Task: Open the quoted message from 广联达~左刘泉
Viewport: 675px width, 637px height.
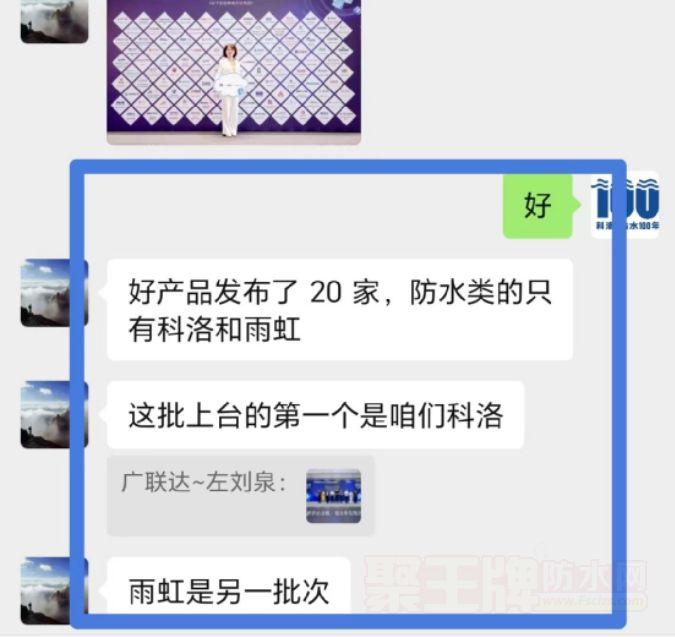Action: 240,495
